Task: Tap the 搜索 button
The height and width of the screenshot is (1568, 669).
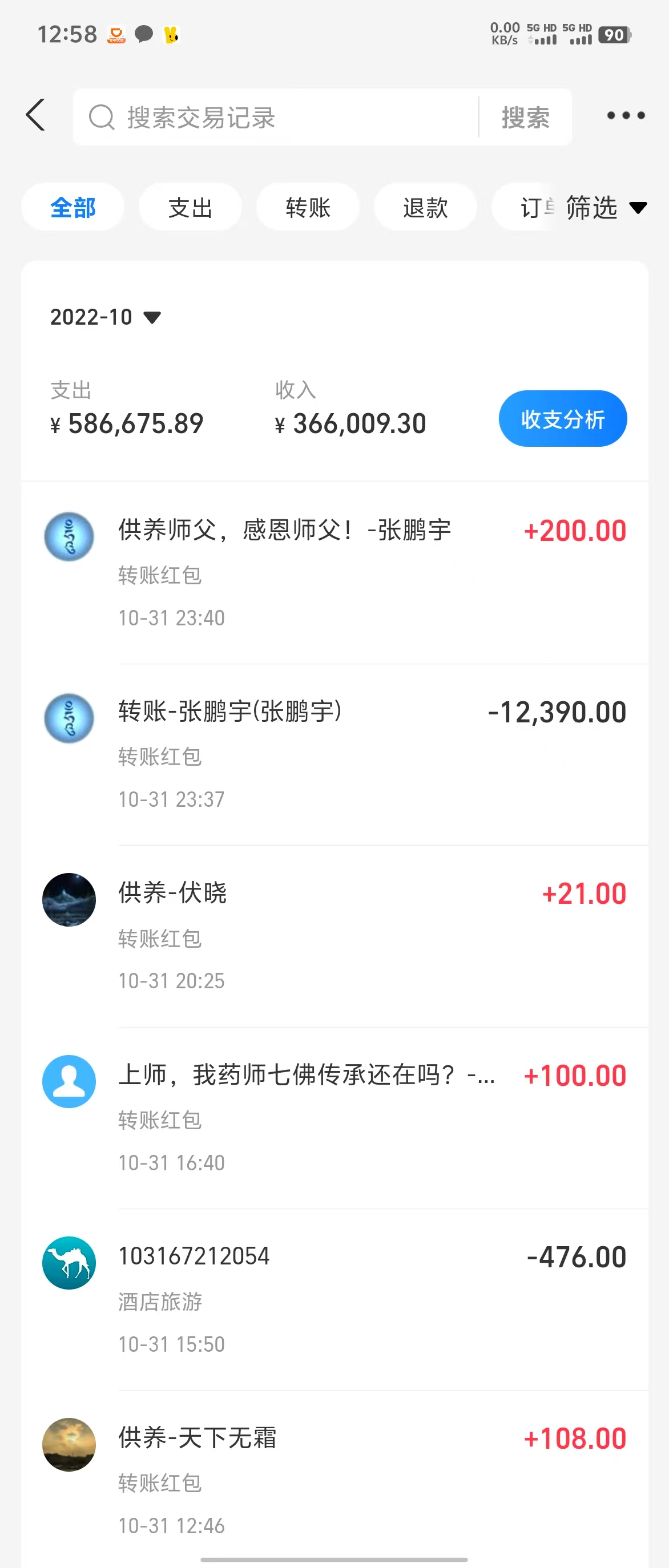Action: pos(525,118)
